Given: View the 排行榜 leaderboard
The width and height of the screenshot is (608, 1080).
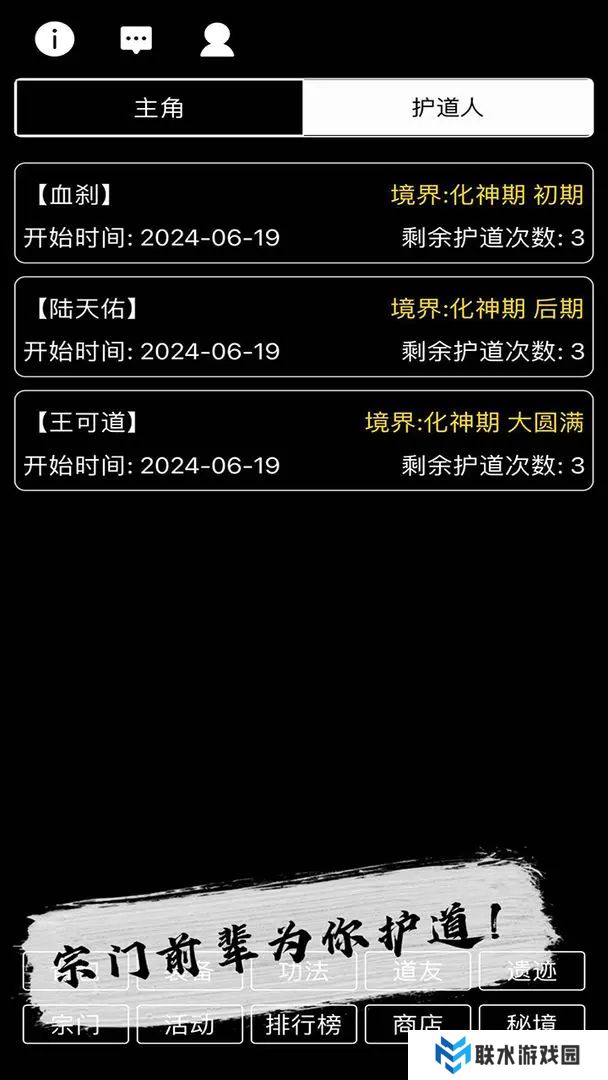Looking at the screenshot, I should click(x=304, y=1024).
